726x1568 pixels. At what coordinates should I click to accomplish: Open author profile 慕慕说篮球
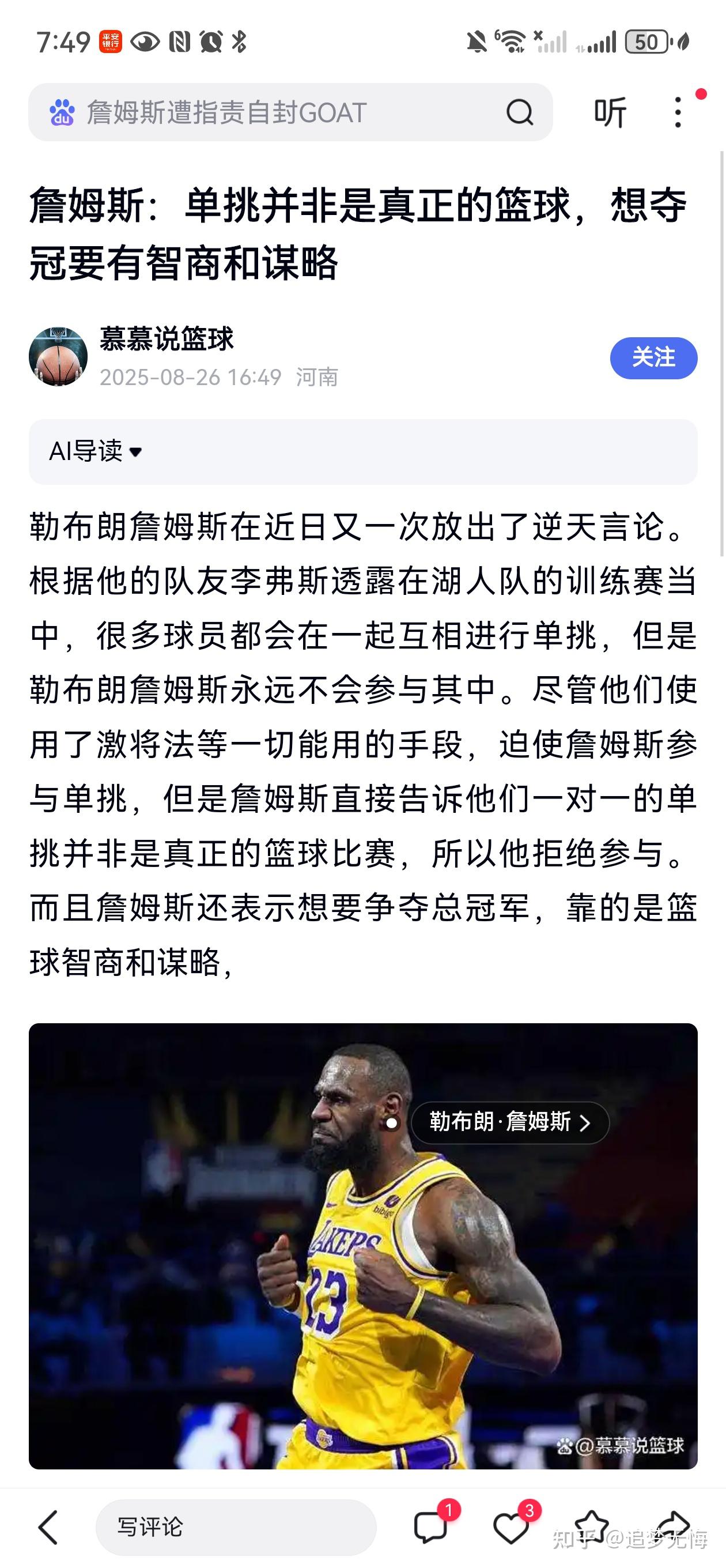pos(166,341)
